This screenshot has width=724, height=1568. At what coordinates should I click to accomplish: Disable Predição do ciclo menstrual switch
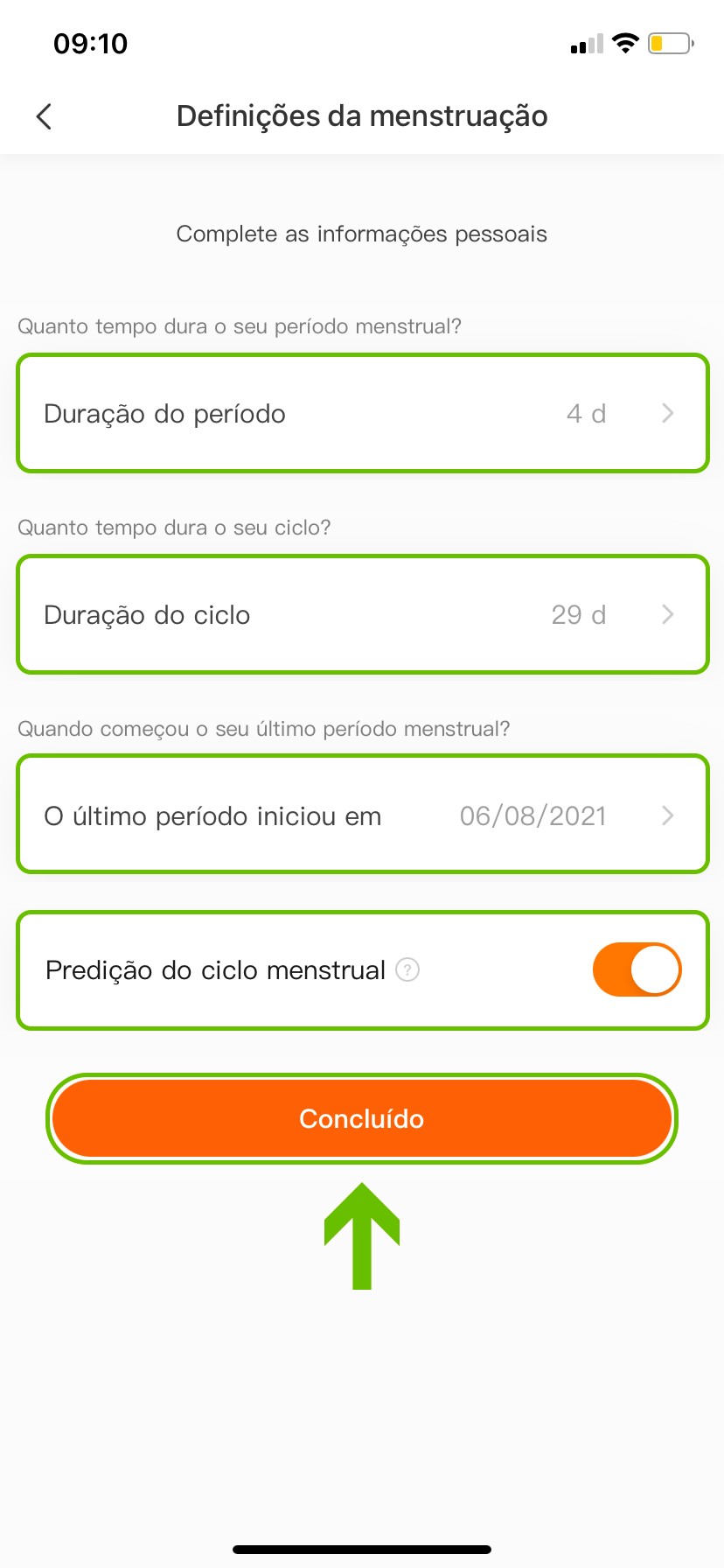coord(637,969)
